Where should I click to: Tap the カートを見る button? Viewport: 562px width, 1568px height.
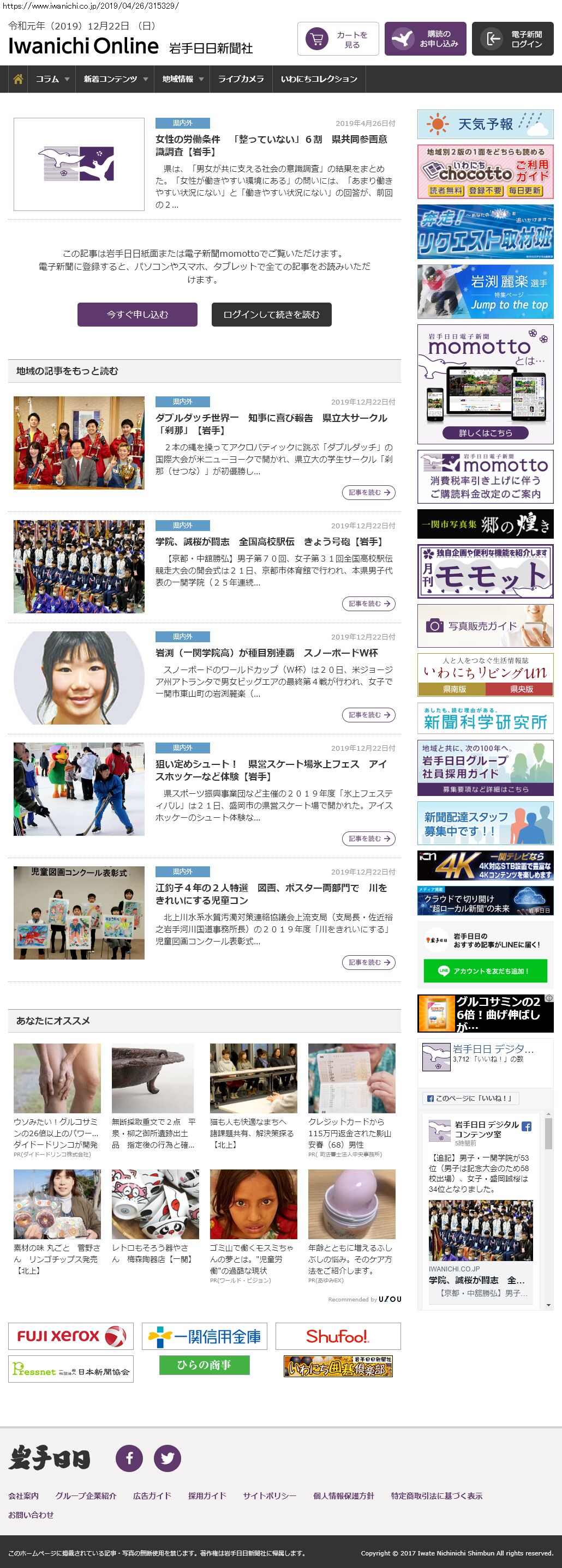338,39
